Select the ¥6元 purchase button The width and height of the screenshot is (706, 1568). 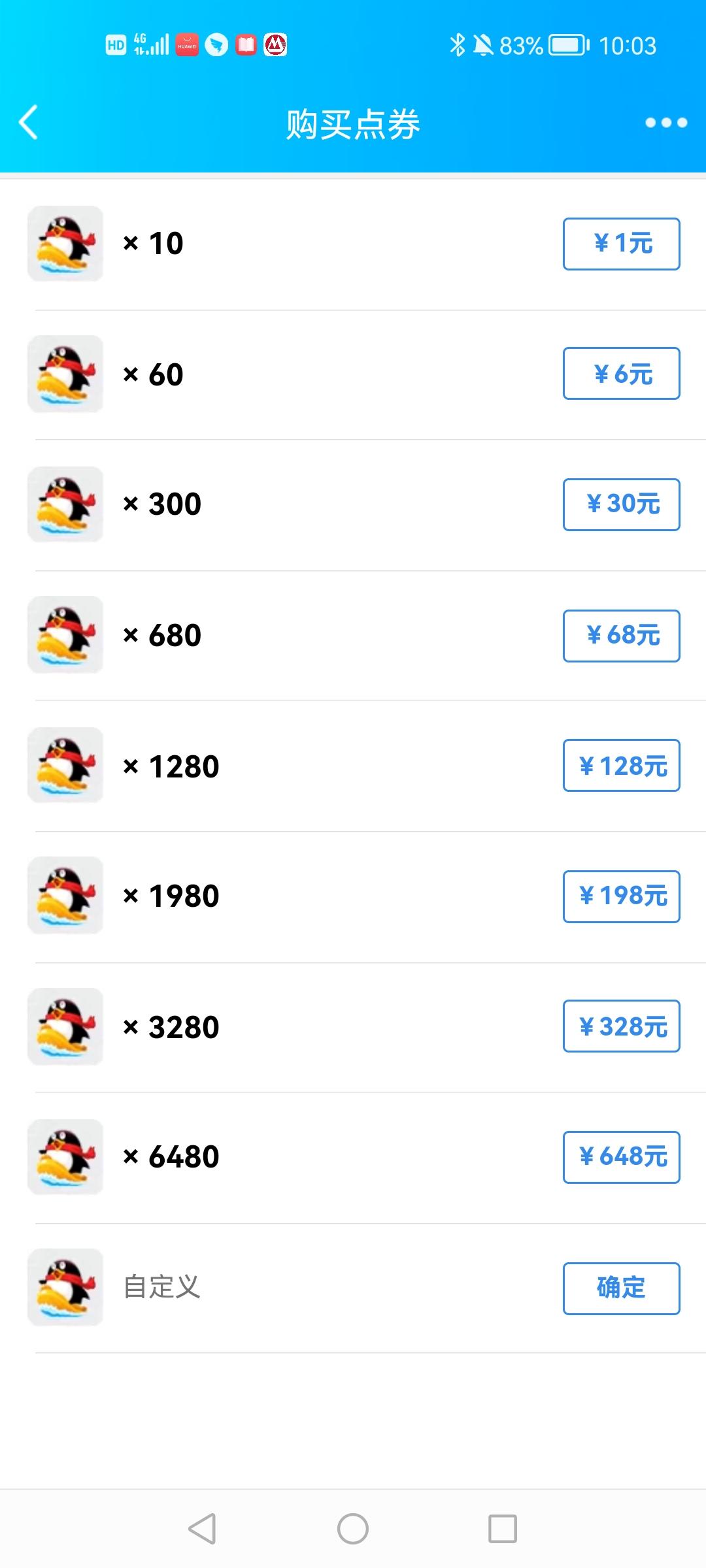621,374
